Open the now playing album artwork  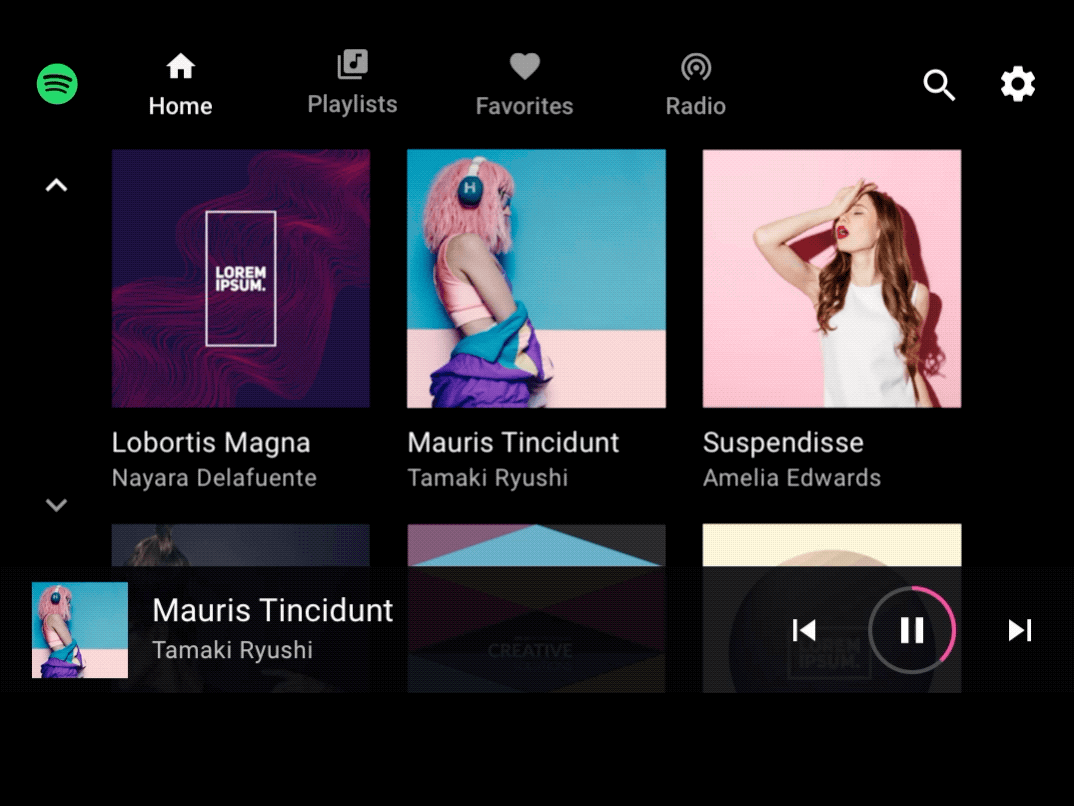click(x=80, y=630)
